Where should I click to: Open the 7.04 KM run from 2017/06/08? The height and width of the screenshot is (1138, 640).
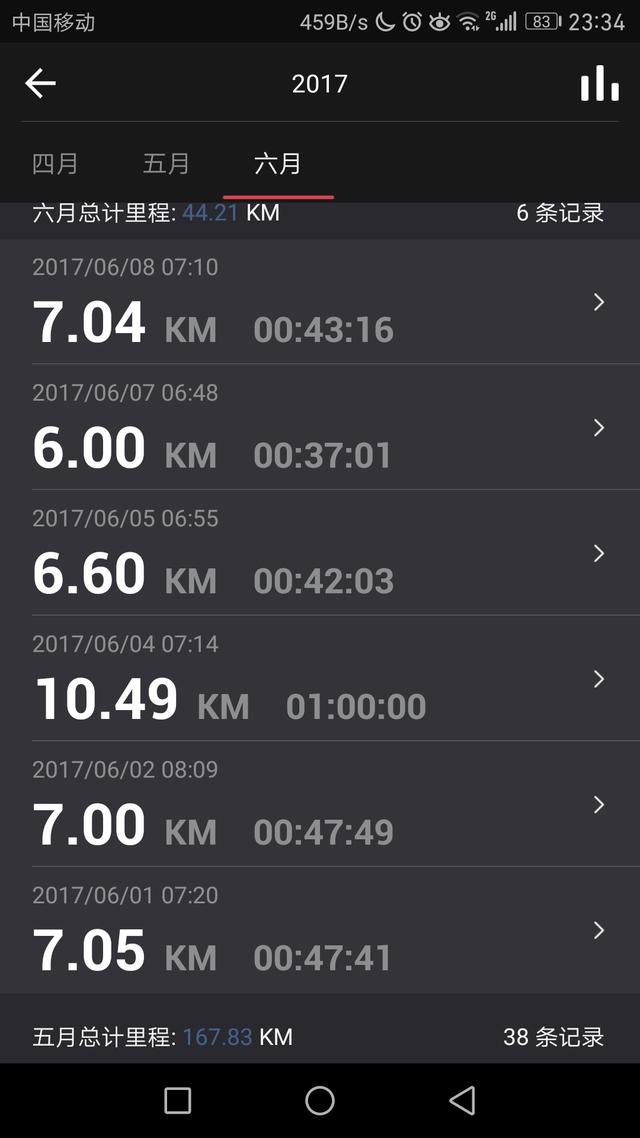coord(320,302)
